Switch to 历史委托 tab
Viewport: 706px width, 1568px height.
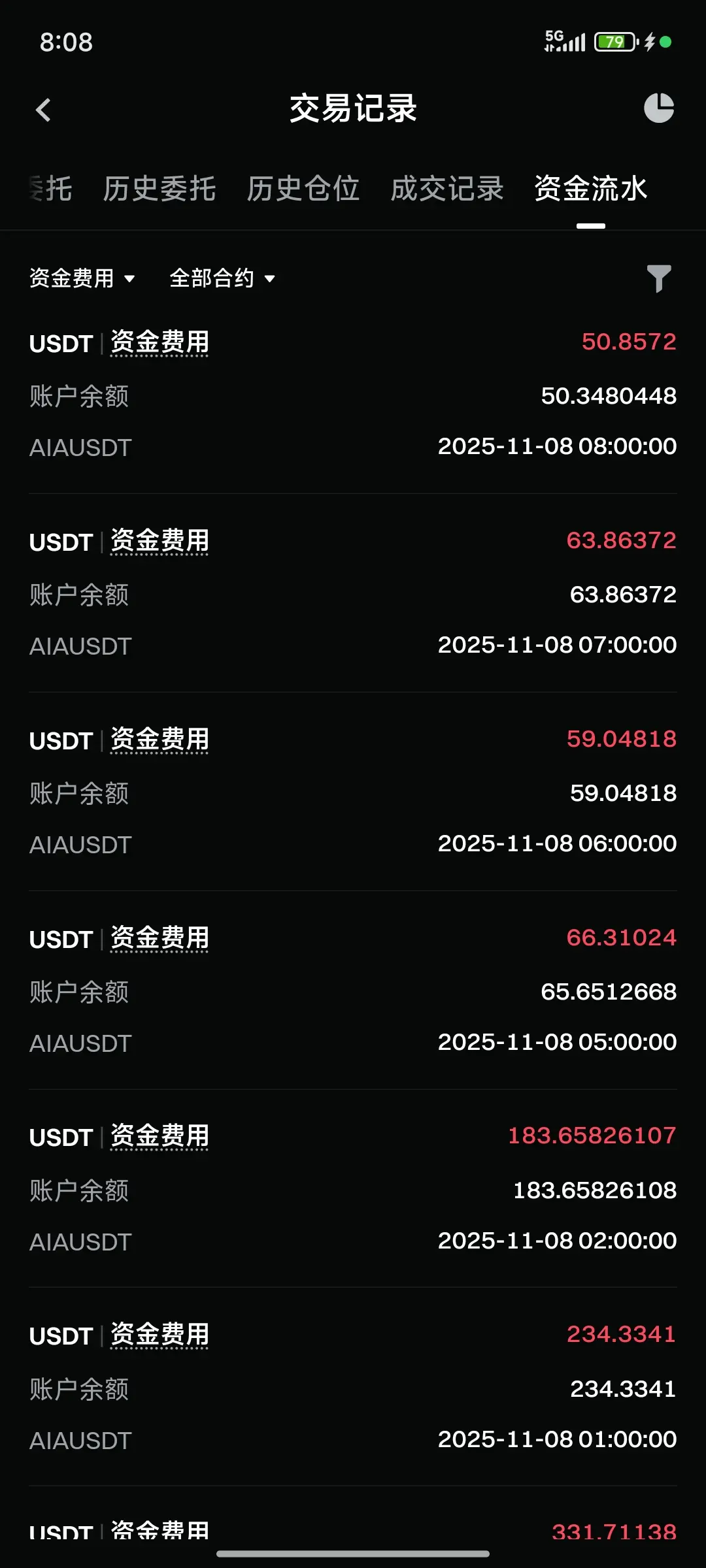[x=159, y=189]
